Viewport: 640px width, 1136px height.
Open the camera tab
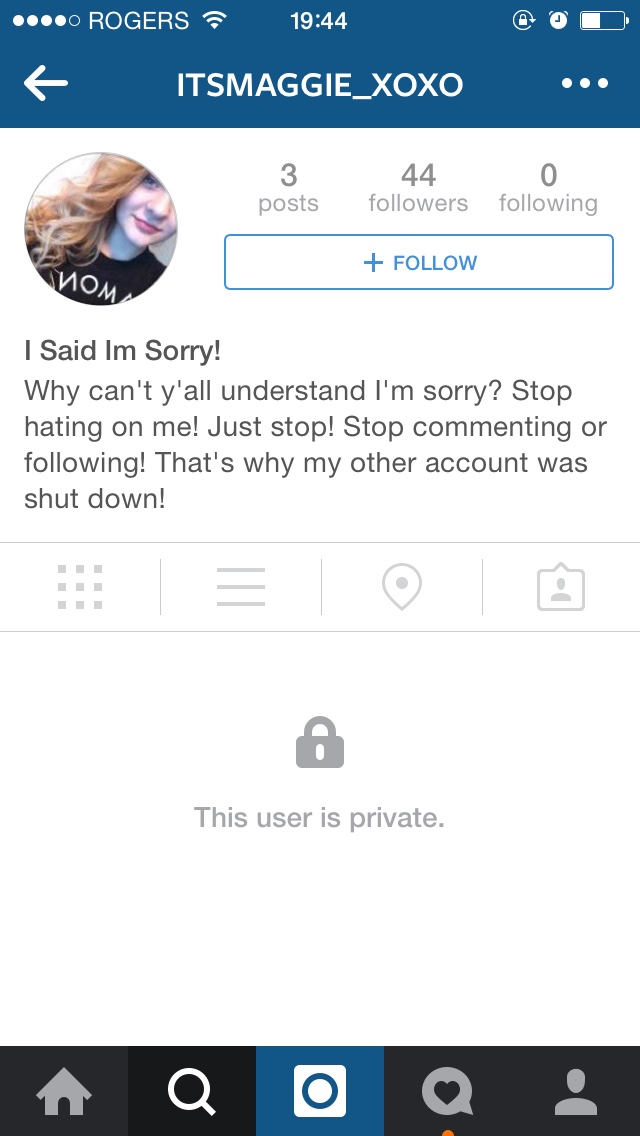point(320,1091)
